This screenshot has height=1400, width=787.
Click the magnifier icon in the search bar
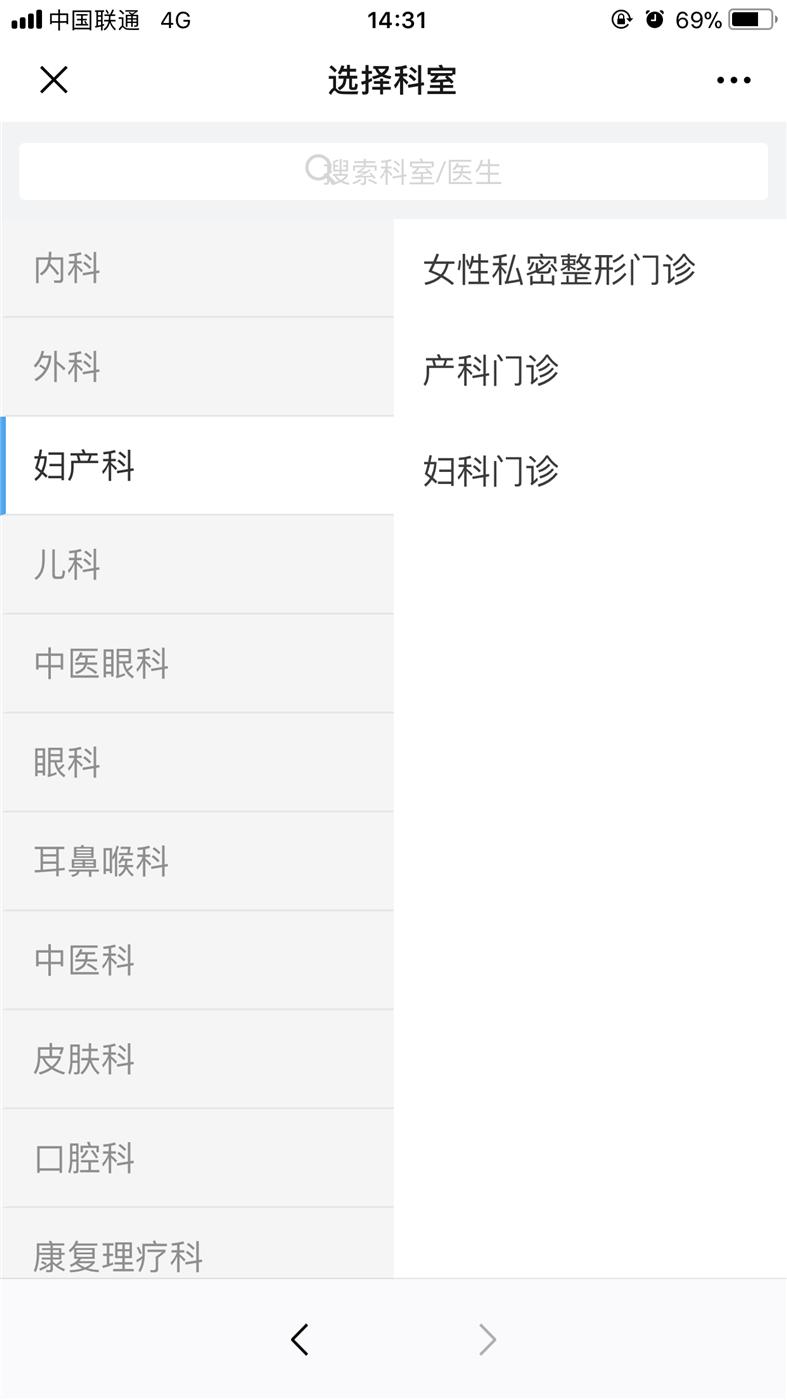point(318,169)
